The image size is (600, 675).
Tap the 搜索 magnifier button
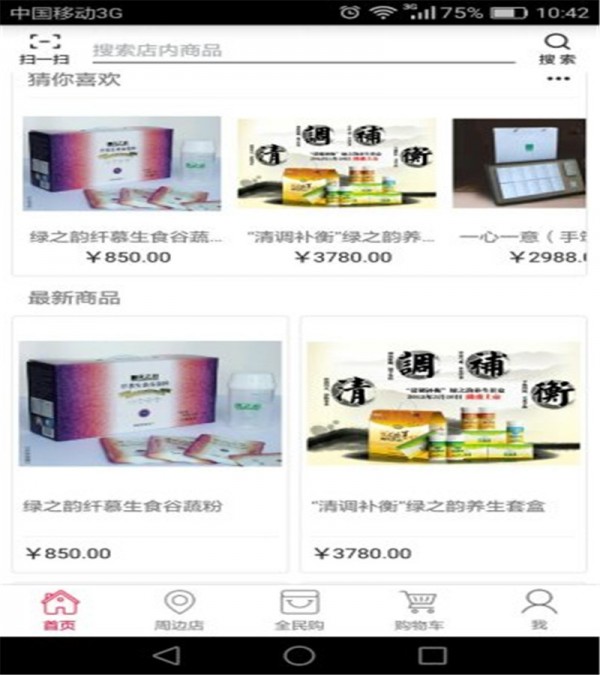coord(557,48)
